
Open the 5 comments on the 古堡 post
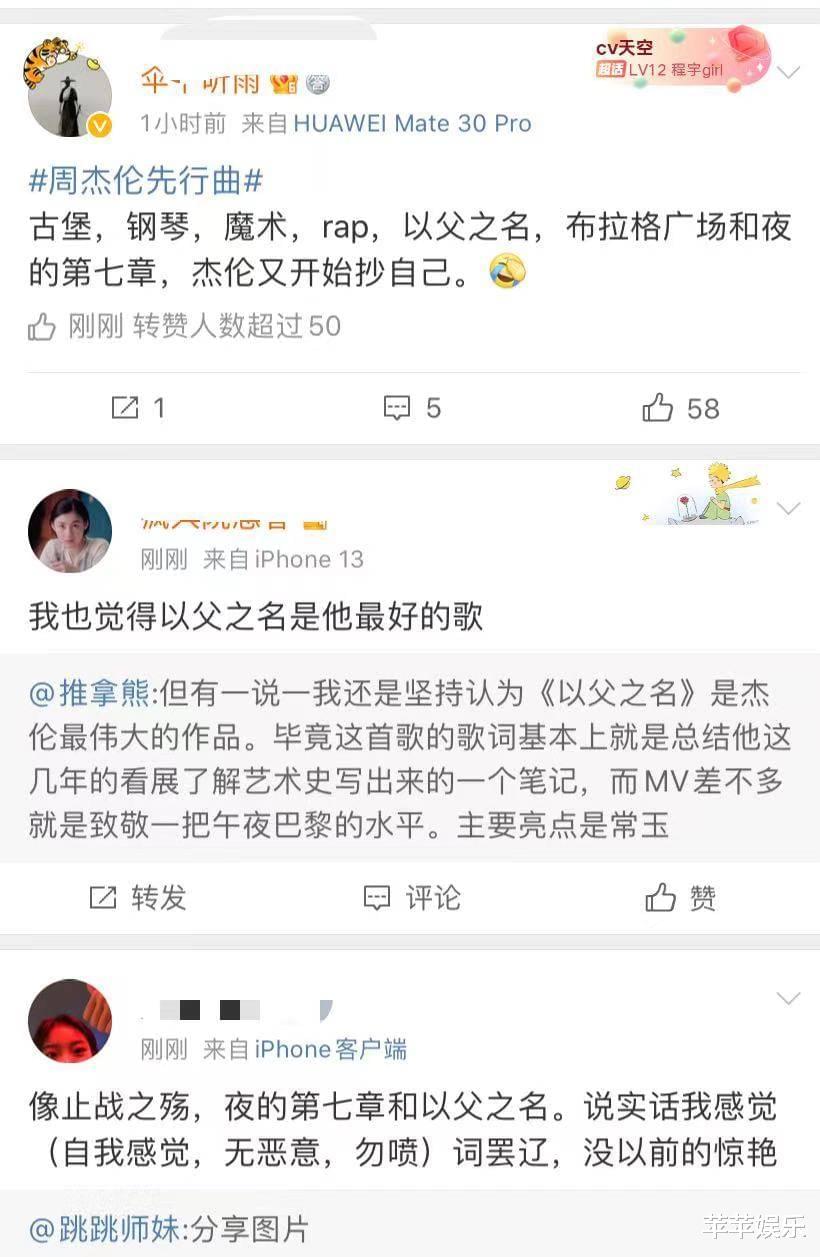click(x=412, y=408)
